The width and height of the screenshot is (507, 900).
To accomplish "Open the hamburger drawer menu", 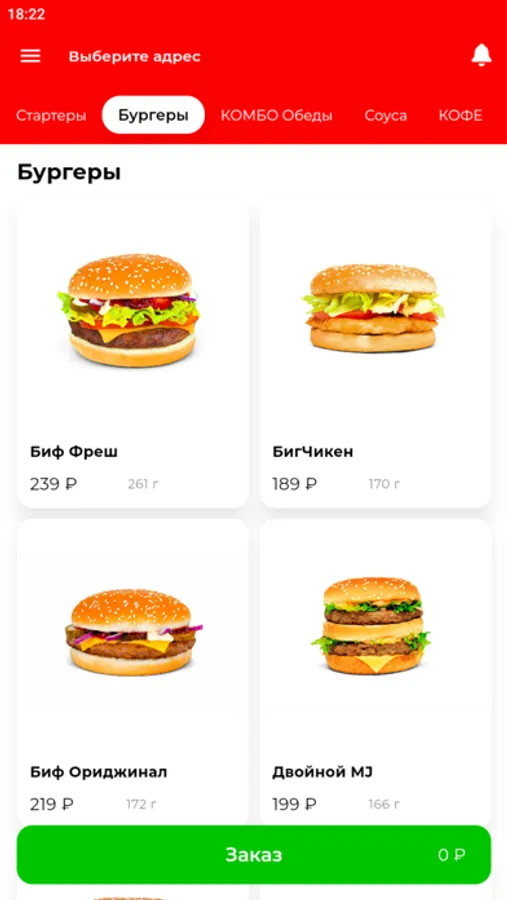I will click(30, 56).
